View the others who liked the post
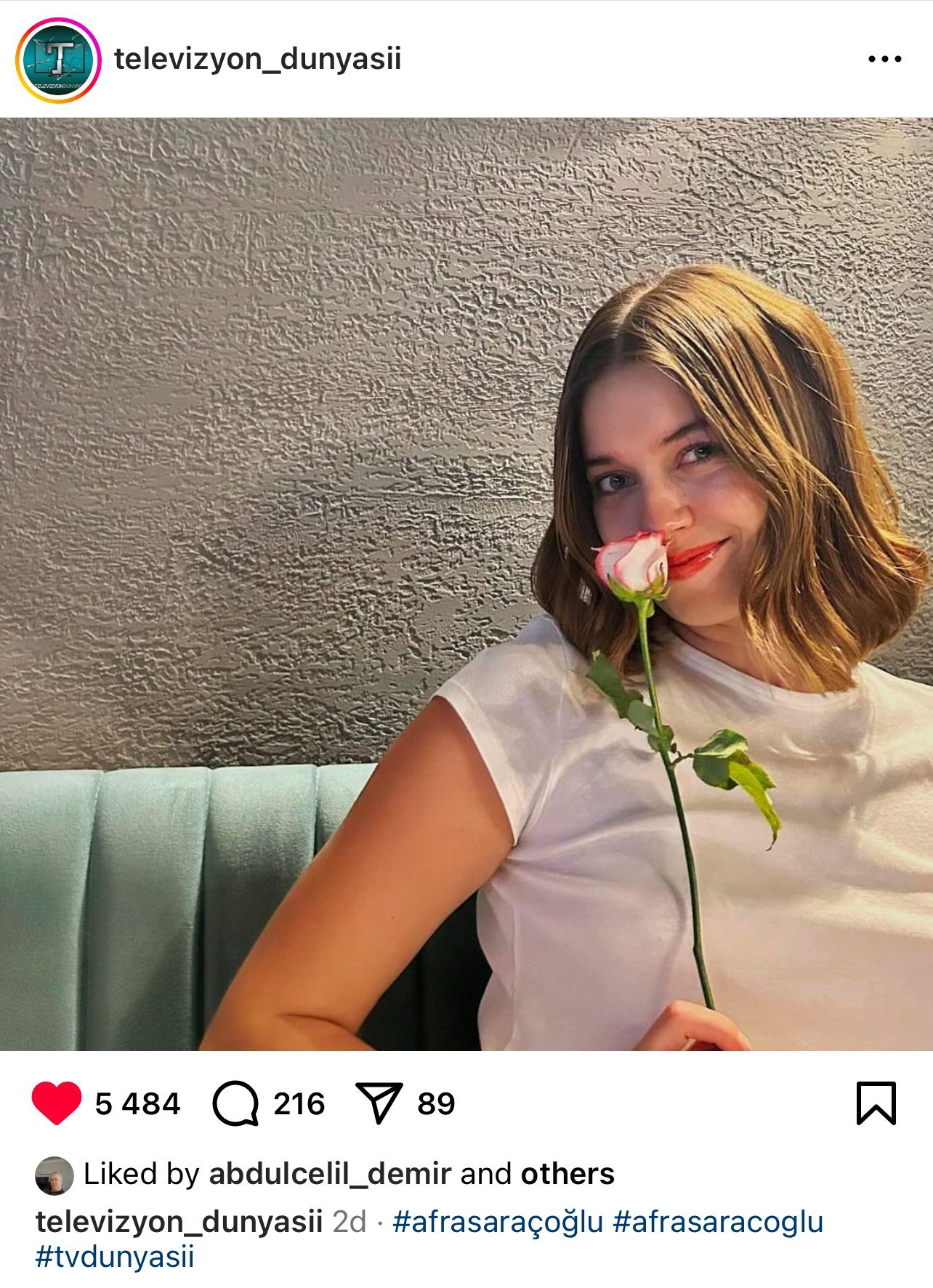 [x=568, y=1174]
